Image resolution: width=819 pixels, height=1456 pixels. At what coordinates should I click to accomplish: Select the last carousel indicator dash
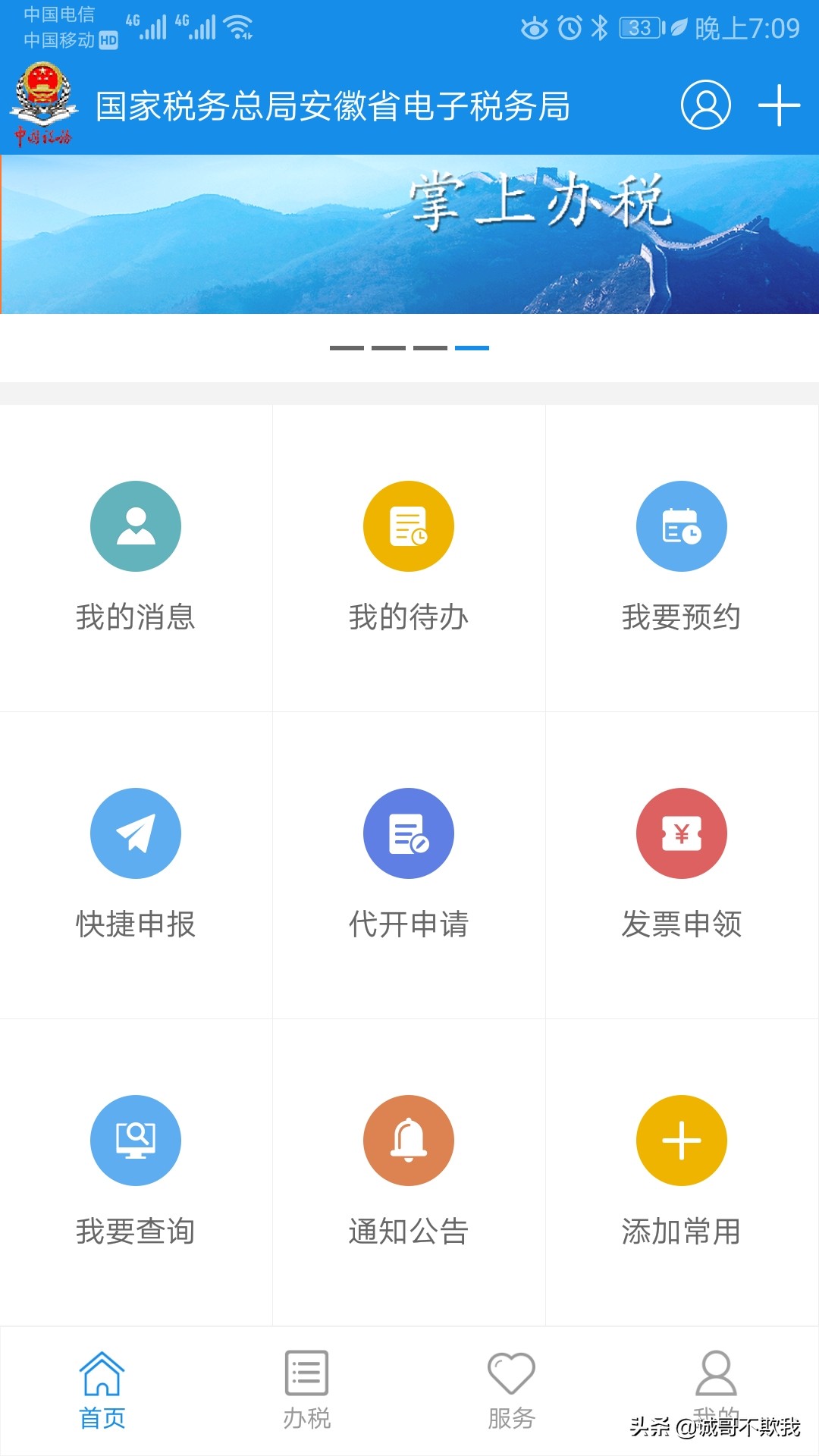pyautogui.click(x=472, y=347)
